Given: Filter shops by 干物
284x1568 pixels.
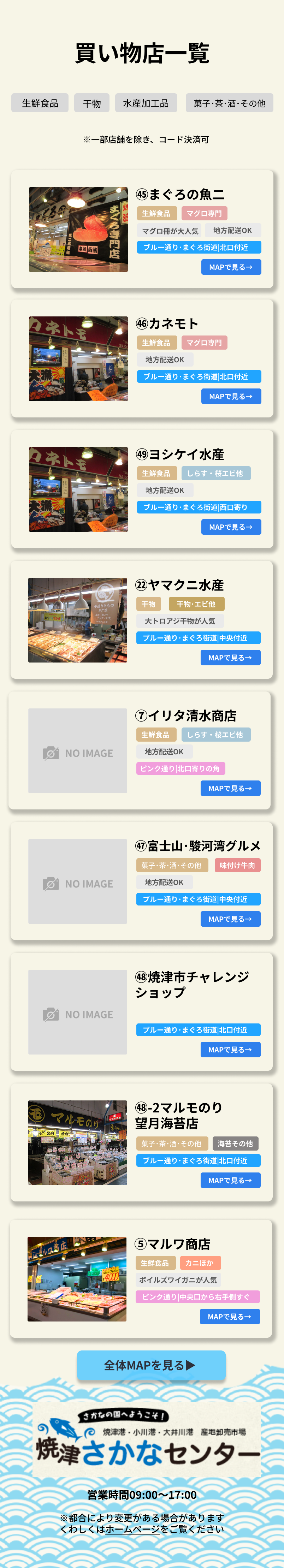Looking at the screenshot, I should pyautogui.click(x=92, y=103).
